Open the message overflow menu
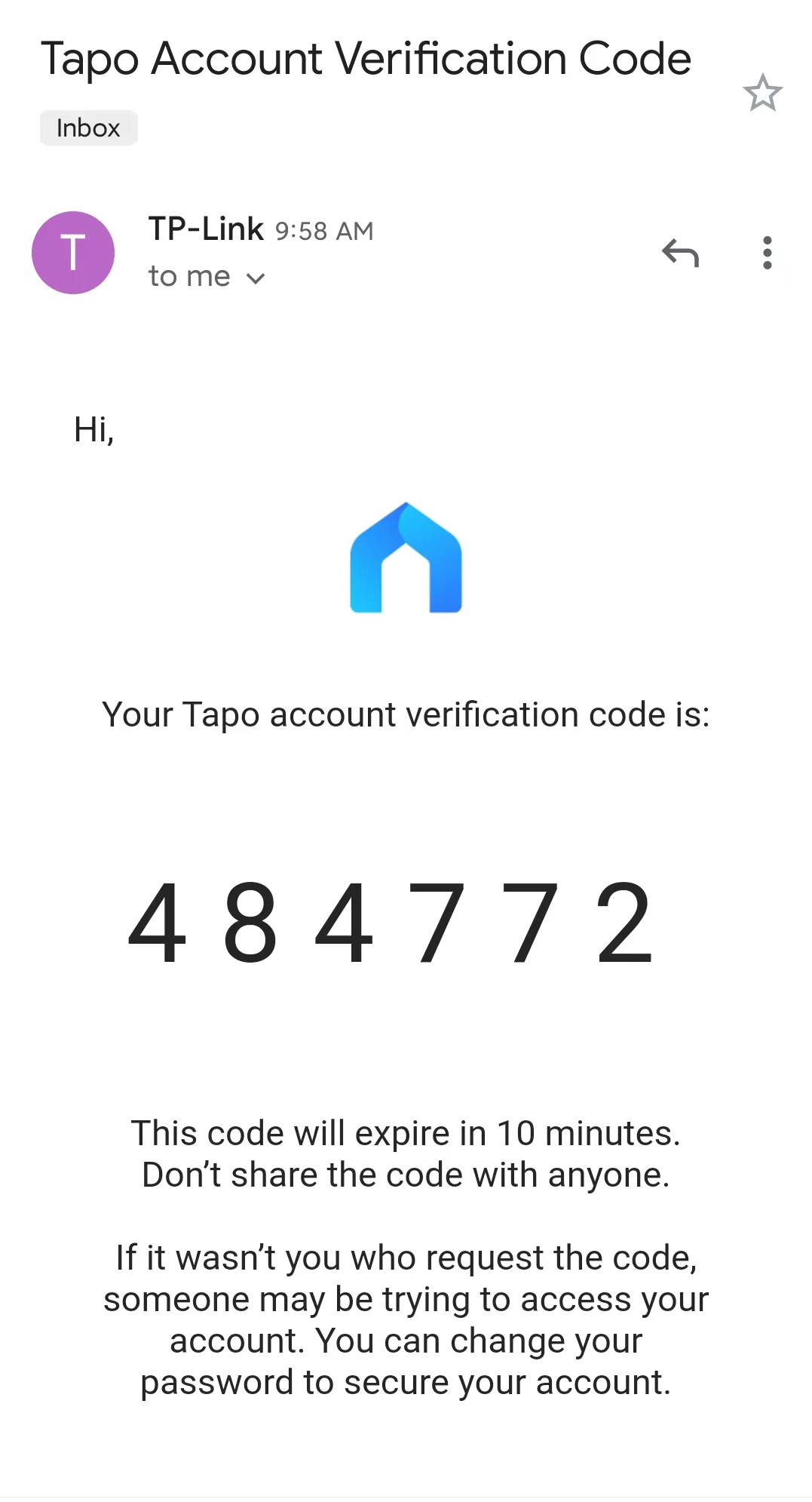Image resolution: width=812 pixels, height=1502 pixels. coord(767,253)
